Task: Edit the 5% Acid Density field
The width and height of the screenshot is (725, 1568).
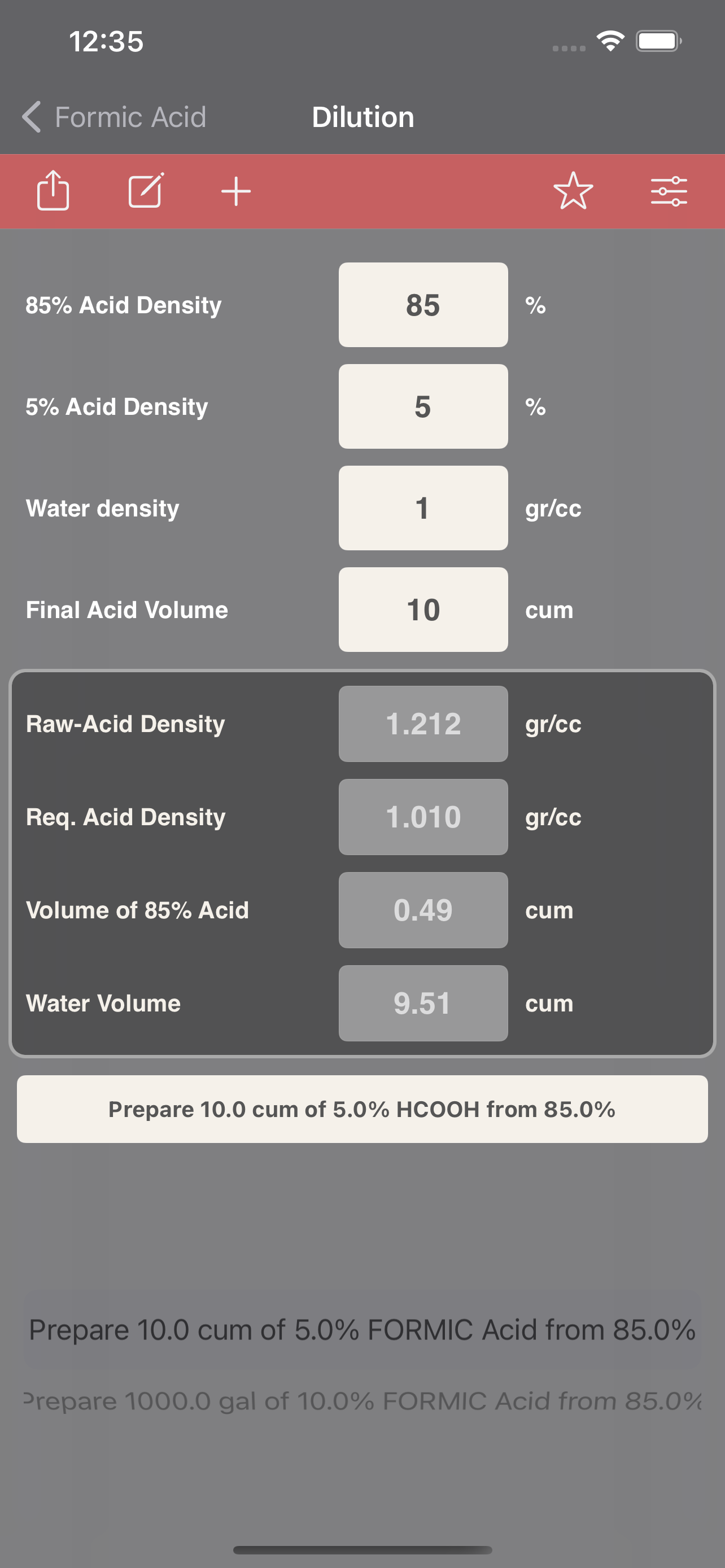Action: (x=423, y=406)
